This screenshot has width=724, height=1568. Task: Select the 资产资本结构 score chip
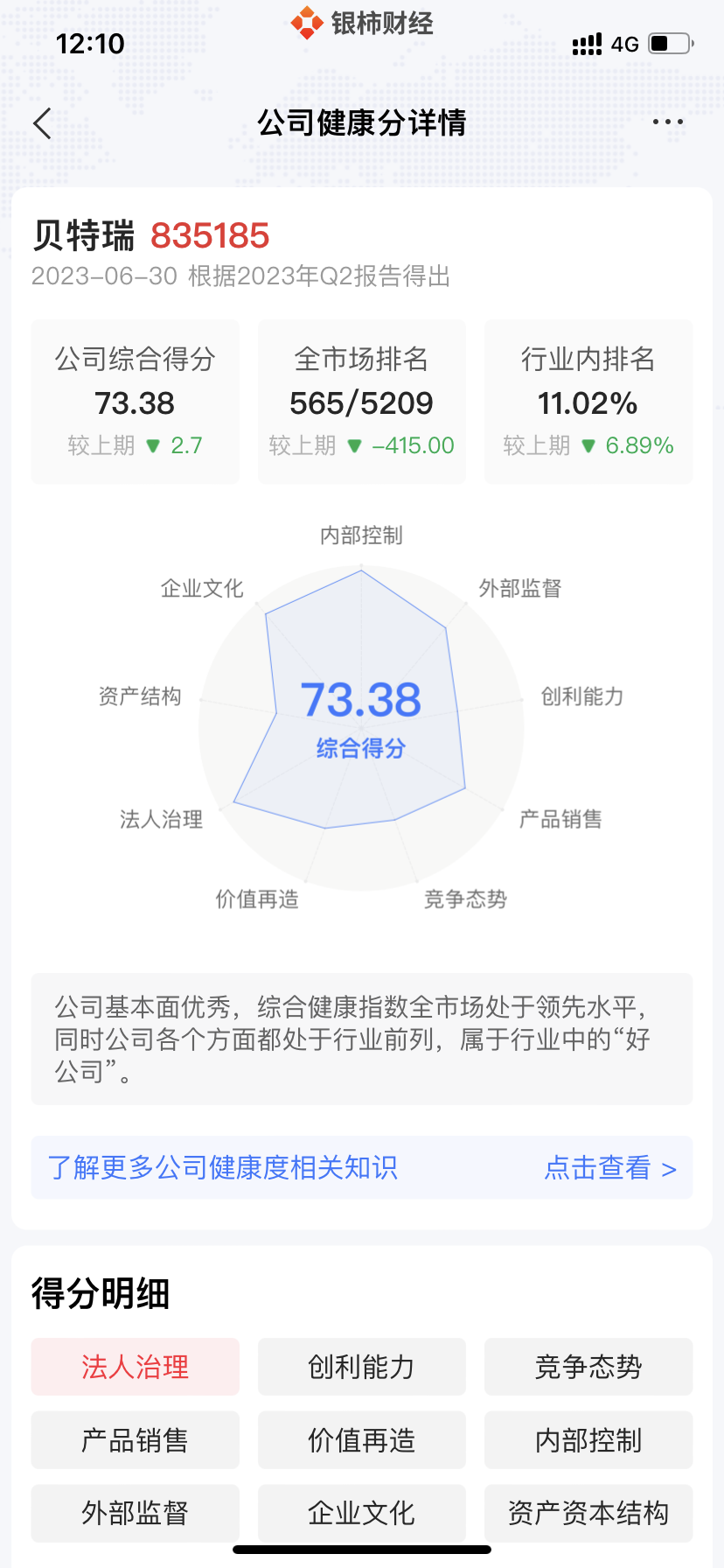pyautogui.click(x=588, y=1513)
